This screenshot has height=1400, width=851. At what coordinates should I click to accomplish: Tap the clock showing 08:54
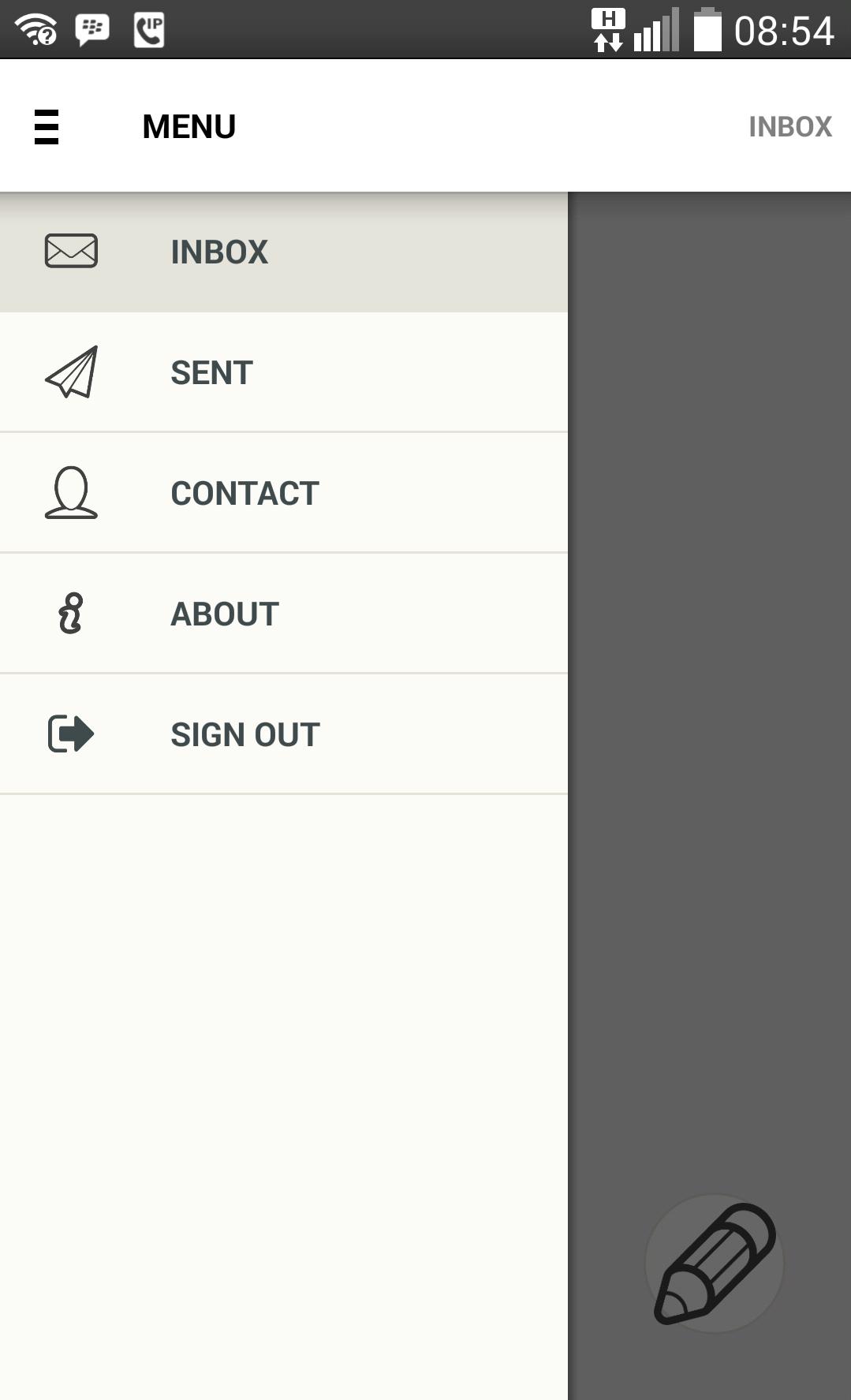coord(785,30)
